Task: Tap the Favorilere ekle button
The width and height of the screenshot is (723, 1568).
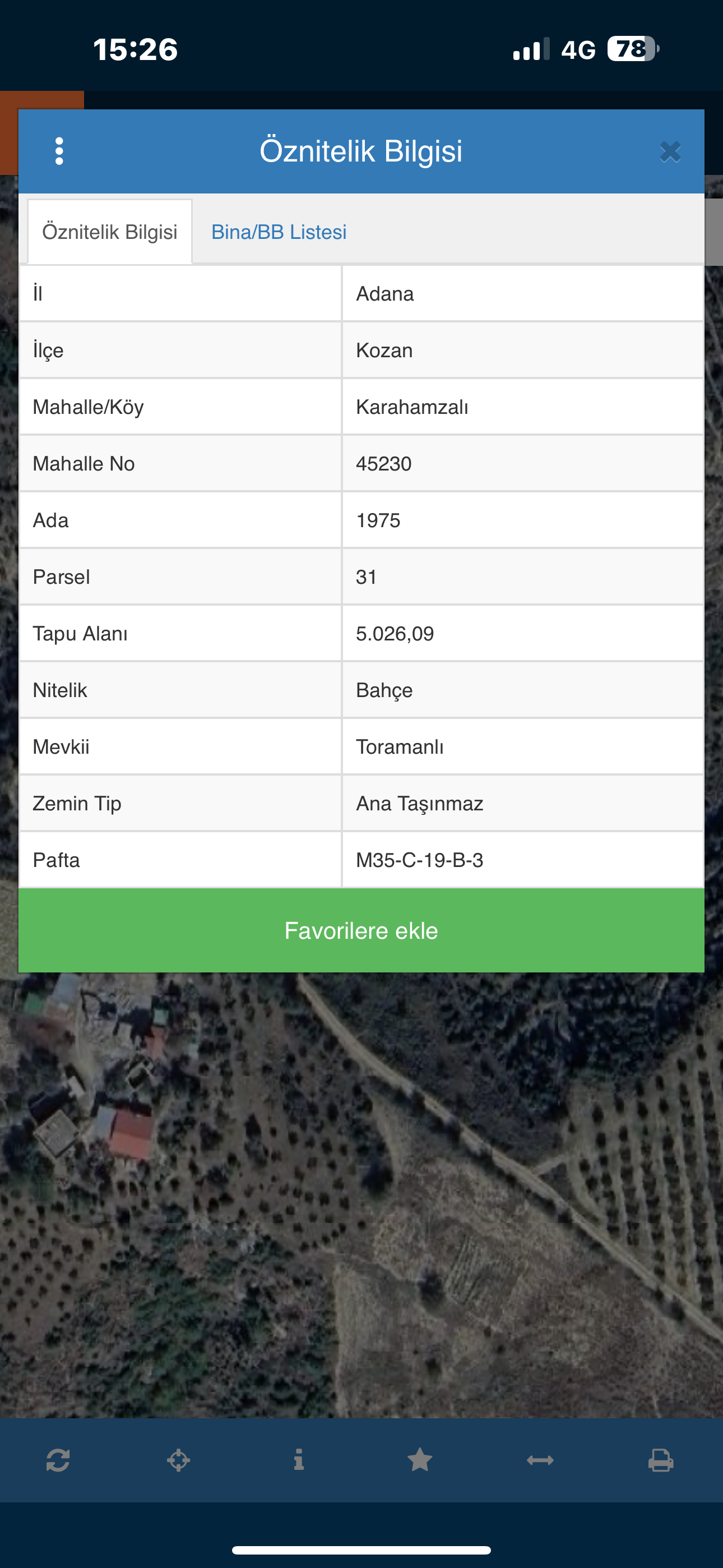Action: [361, 930]
